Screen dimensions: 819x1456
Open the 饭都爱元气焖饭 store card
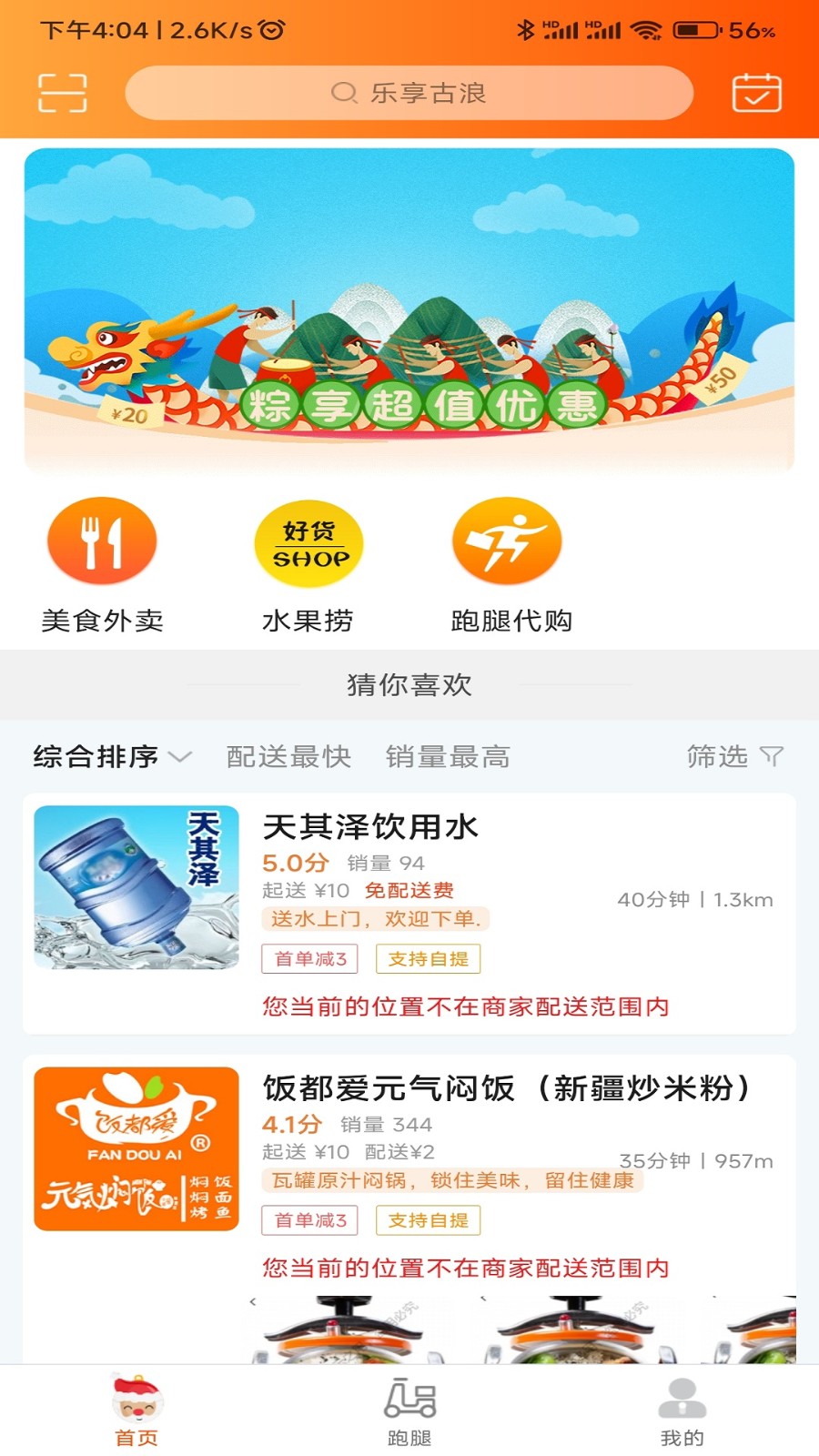[409, 1174]
